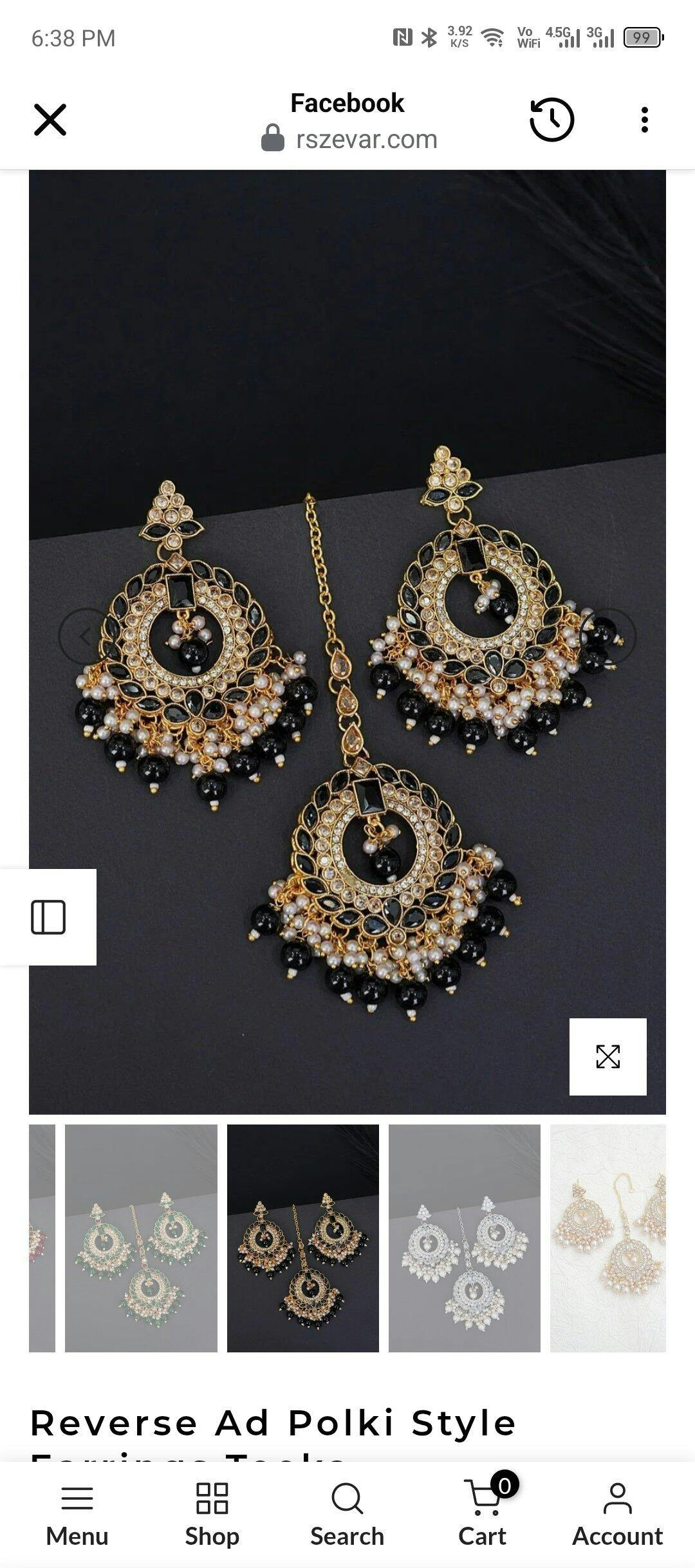Viewport: 695px width, 1568px height.
Task: Close the in-app browser
Action: (50, 120)
